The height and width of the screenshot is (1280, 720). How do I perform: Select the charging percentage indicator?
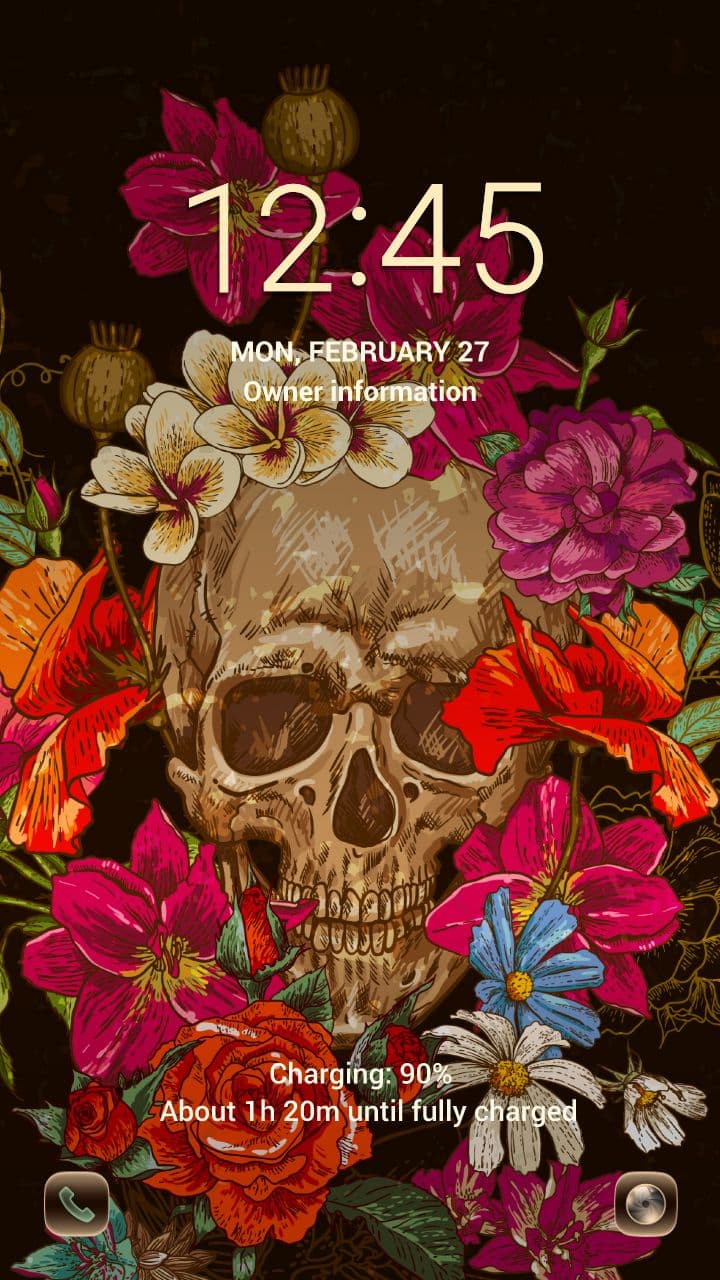pos(360,1079)
